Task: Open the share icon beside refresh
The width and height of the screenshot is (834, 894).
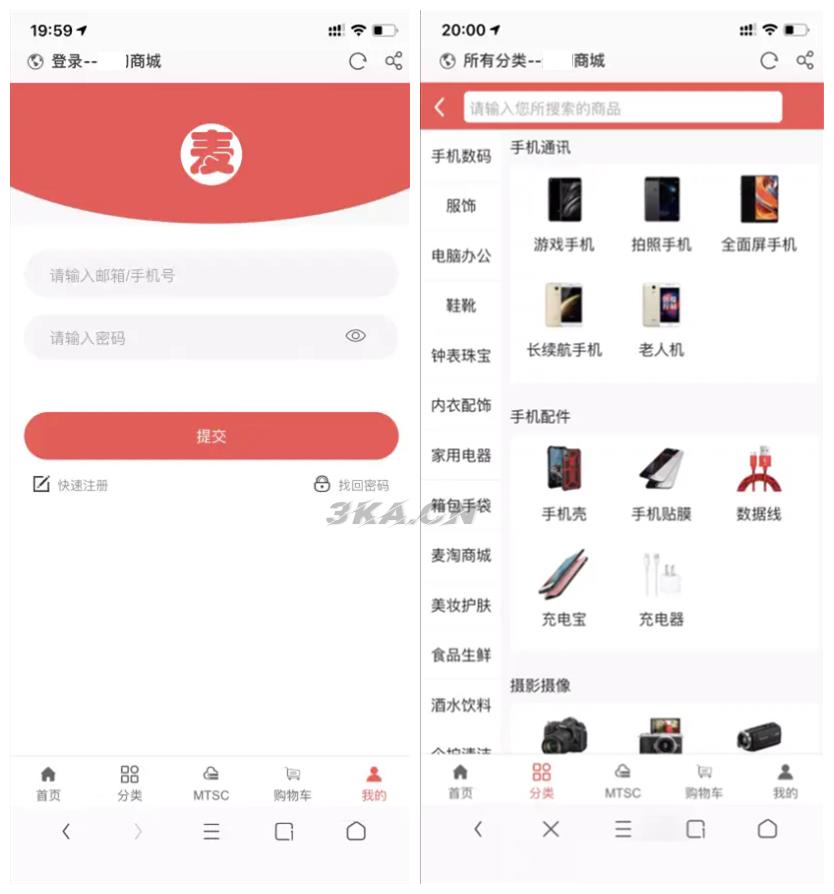Action: 393,60
